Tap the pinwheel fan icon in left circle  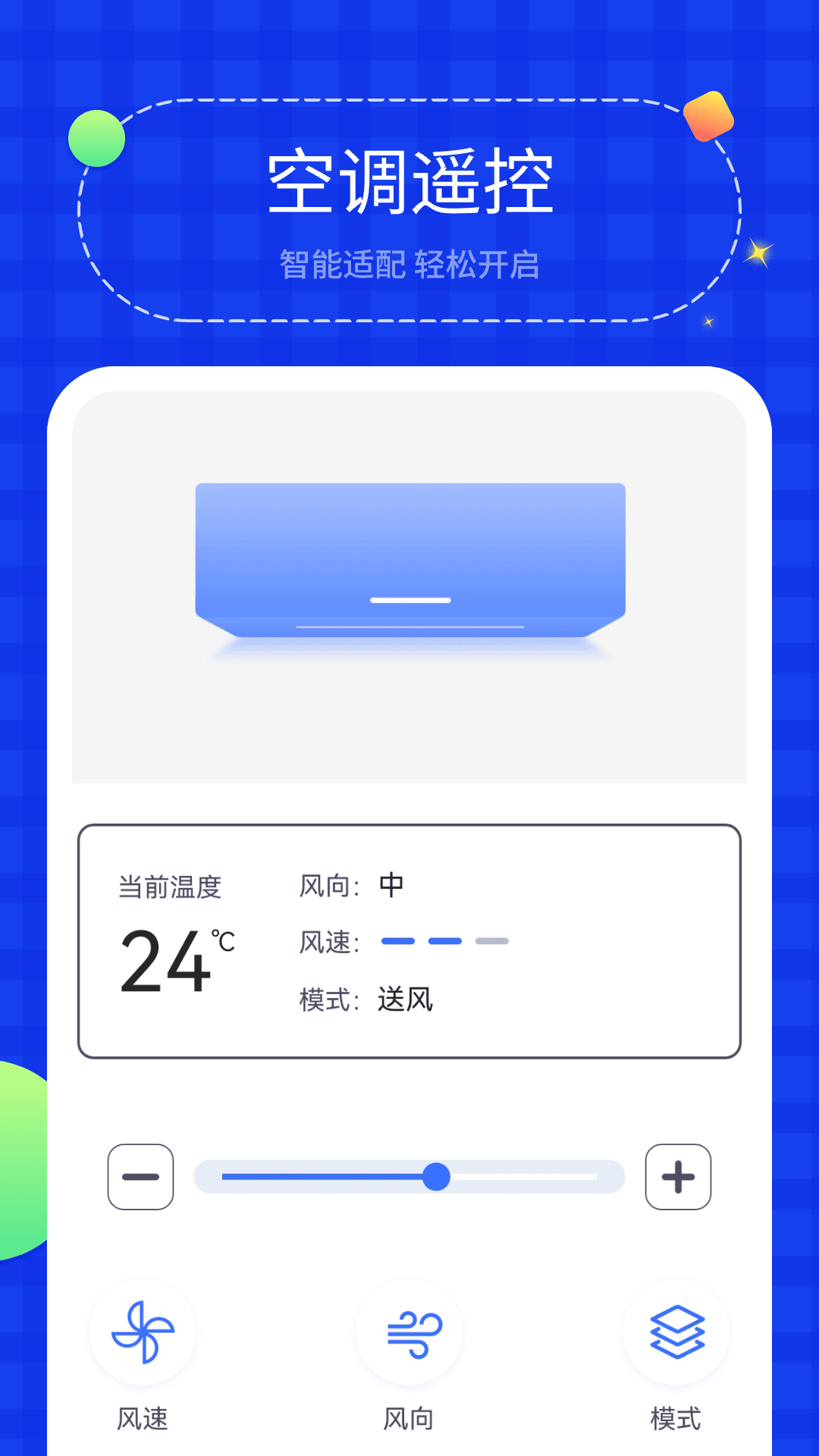pyautogui.click(x=143, y=1332)
